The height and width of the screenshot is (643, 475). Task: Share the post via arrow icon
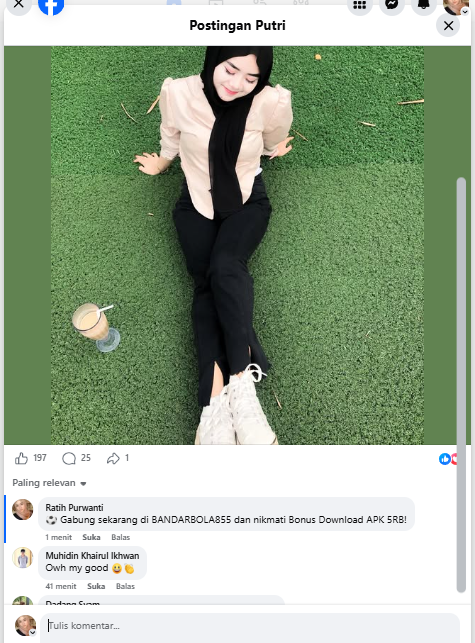tap(113, 458)
